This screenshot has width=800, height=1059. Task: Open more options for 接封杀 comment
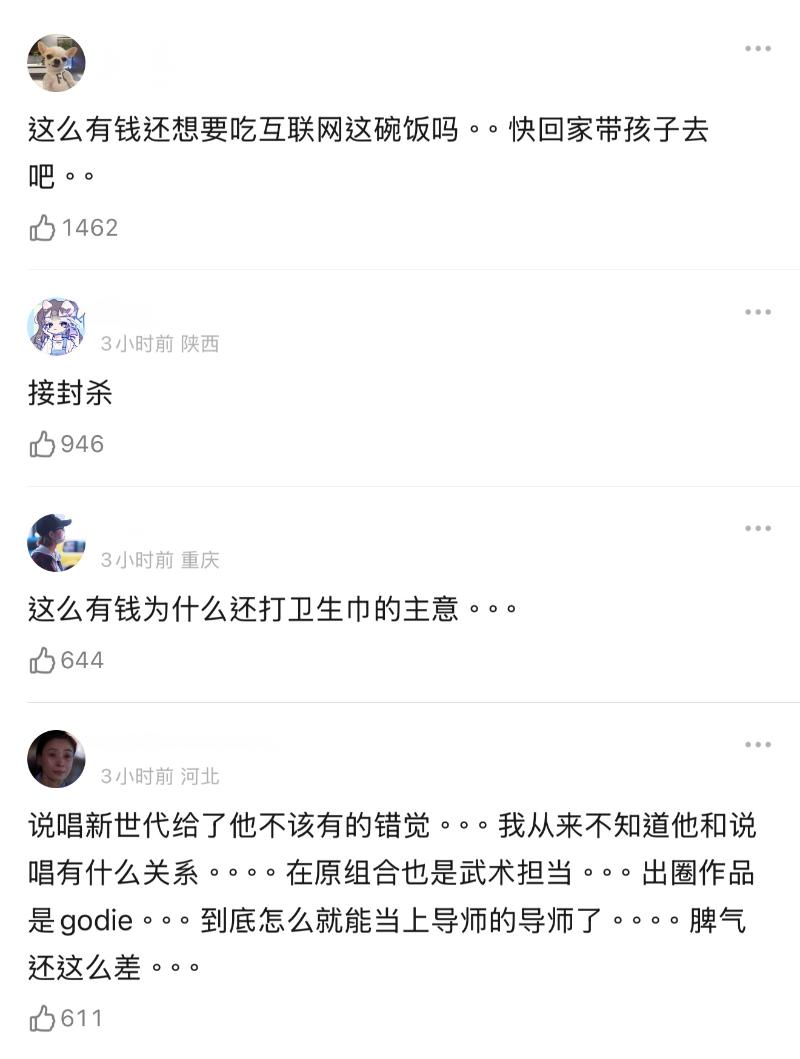pyautogui.click(x=757, y=313)
